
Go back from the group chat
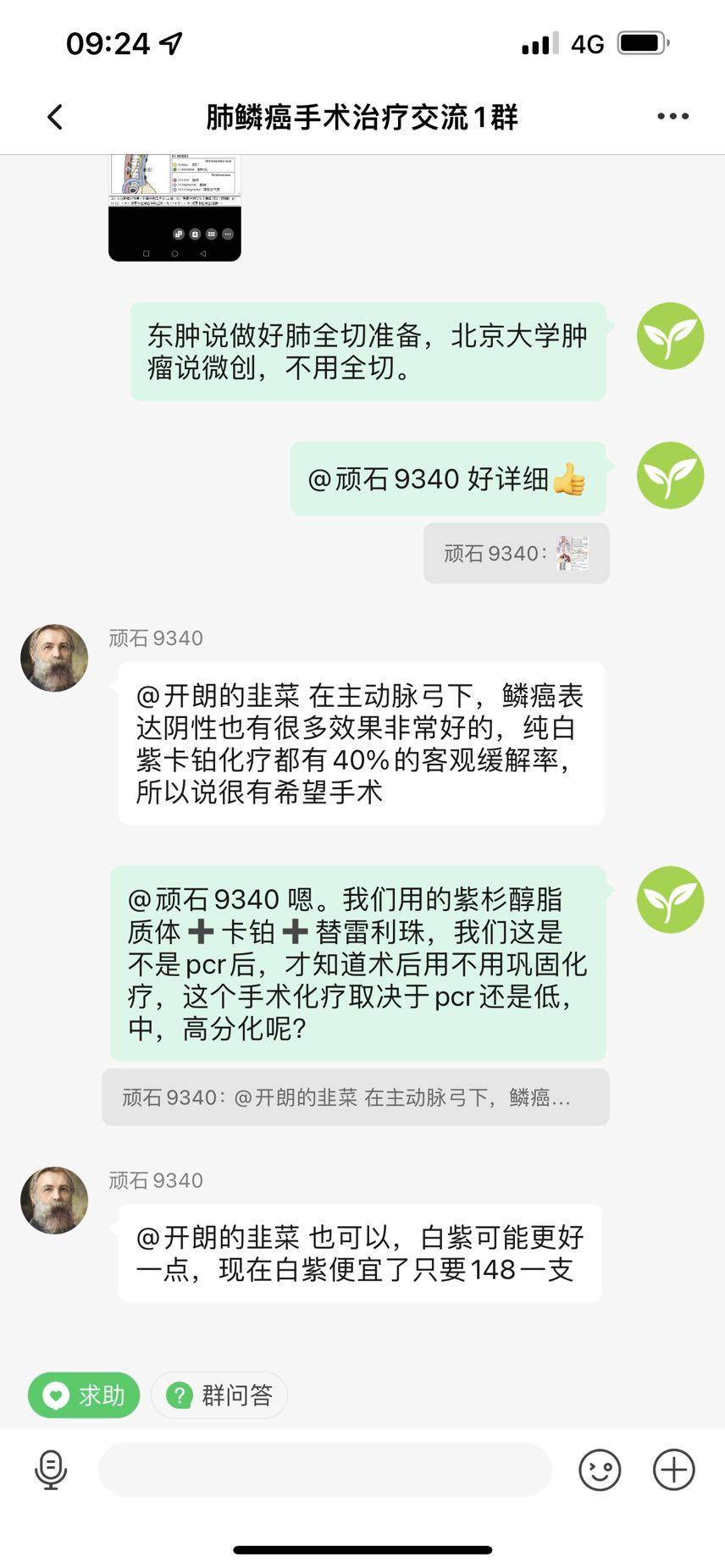coord(55,117)
